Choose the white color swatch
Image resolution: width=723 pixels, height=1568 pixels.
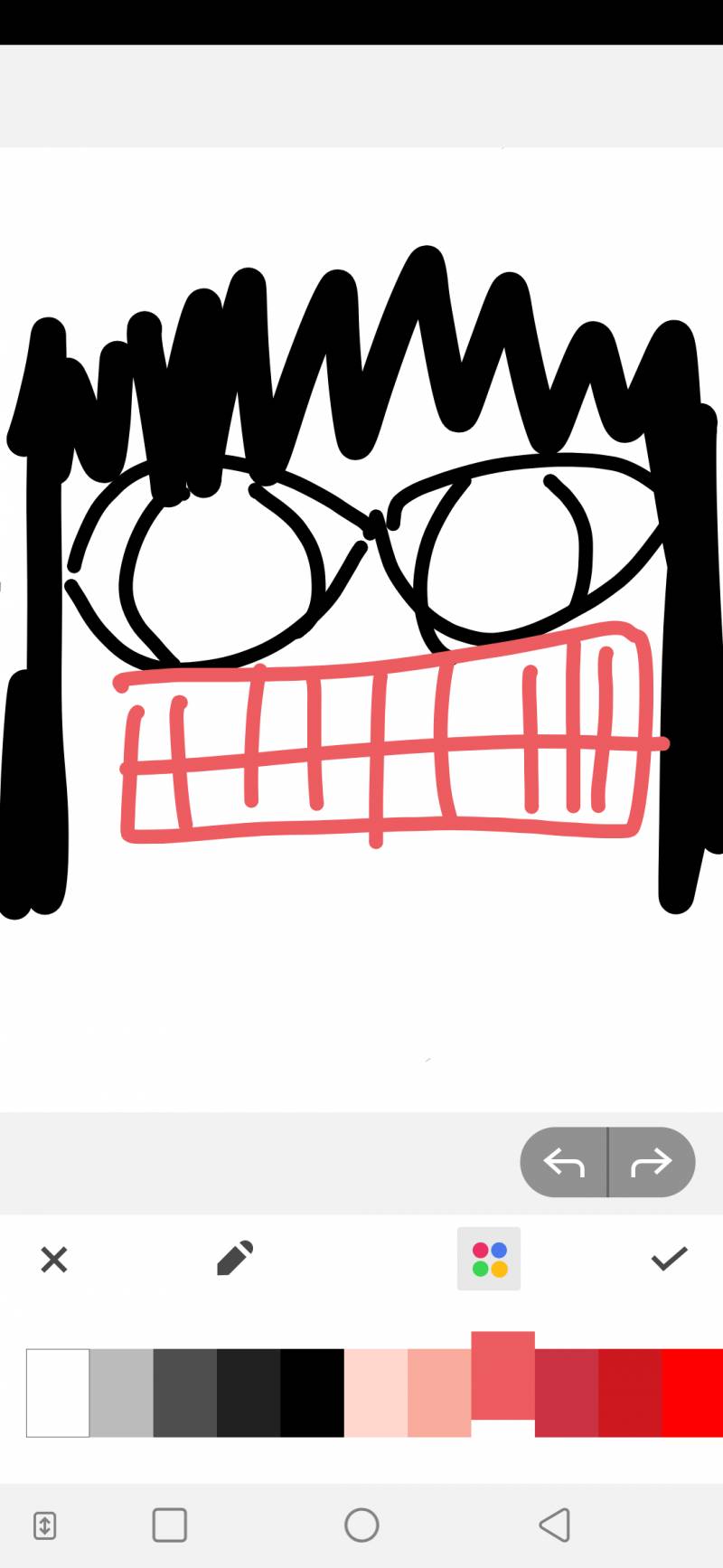click(x=58, y=1393)
